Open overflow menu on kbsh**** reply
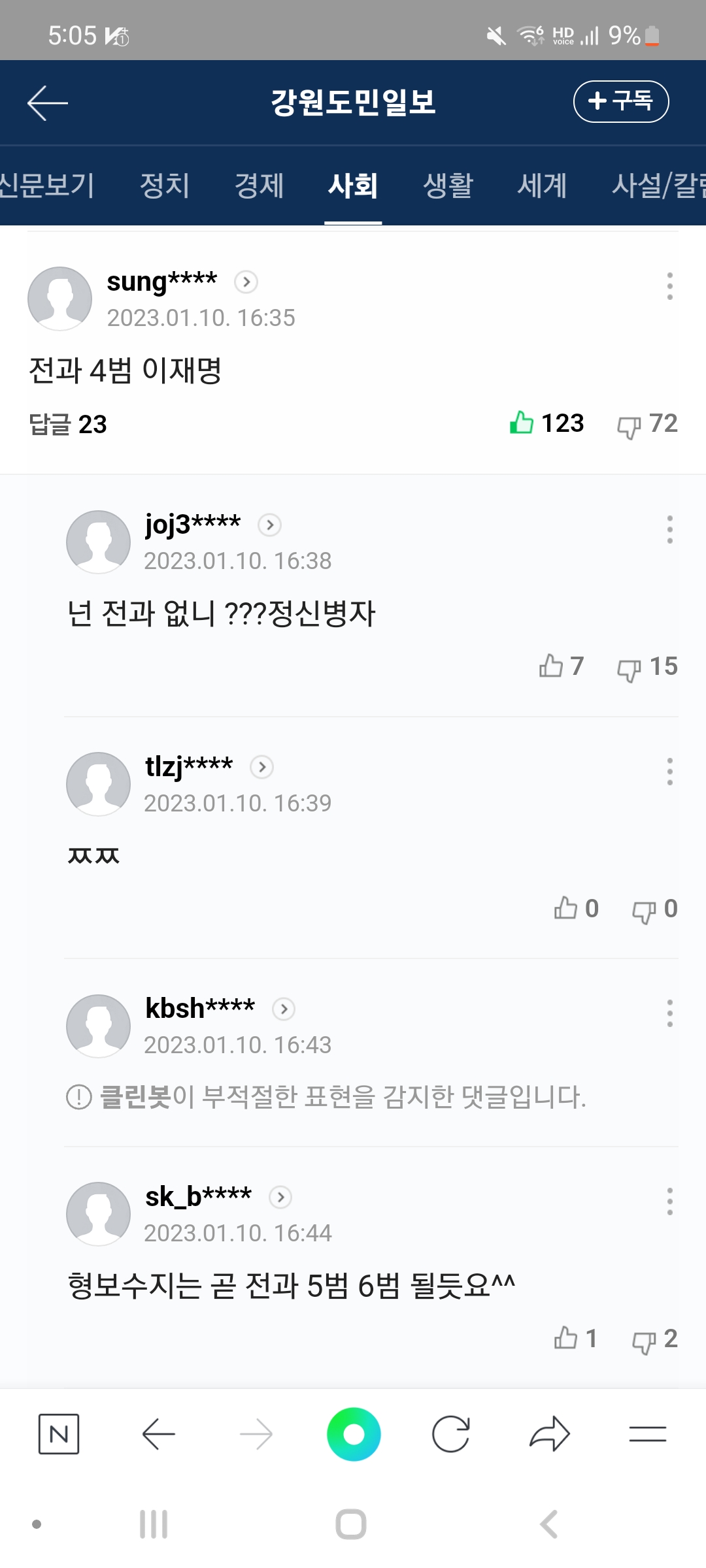This screenshot has width=706, height=1568. point(669,1013)
